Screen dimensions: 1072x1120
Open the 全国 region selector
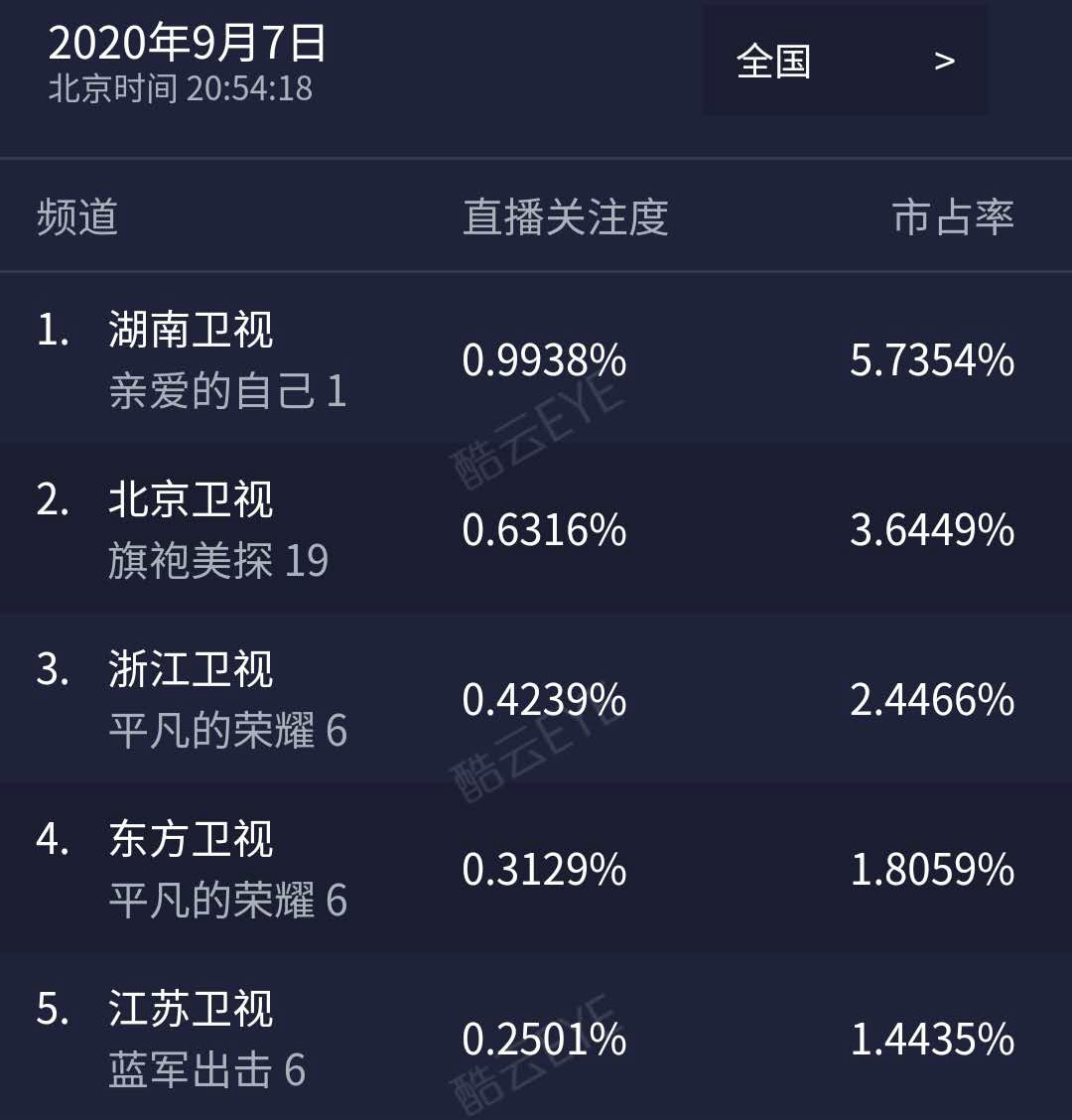845,62
